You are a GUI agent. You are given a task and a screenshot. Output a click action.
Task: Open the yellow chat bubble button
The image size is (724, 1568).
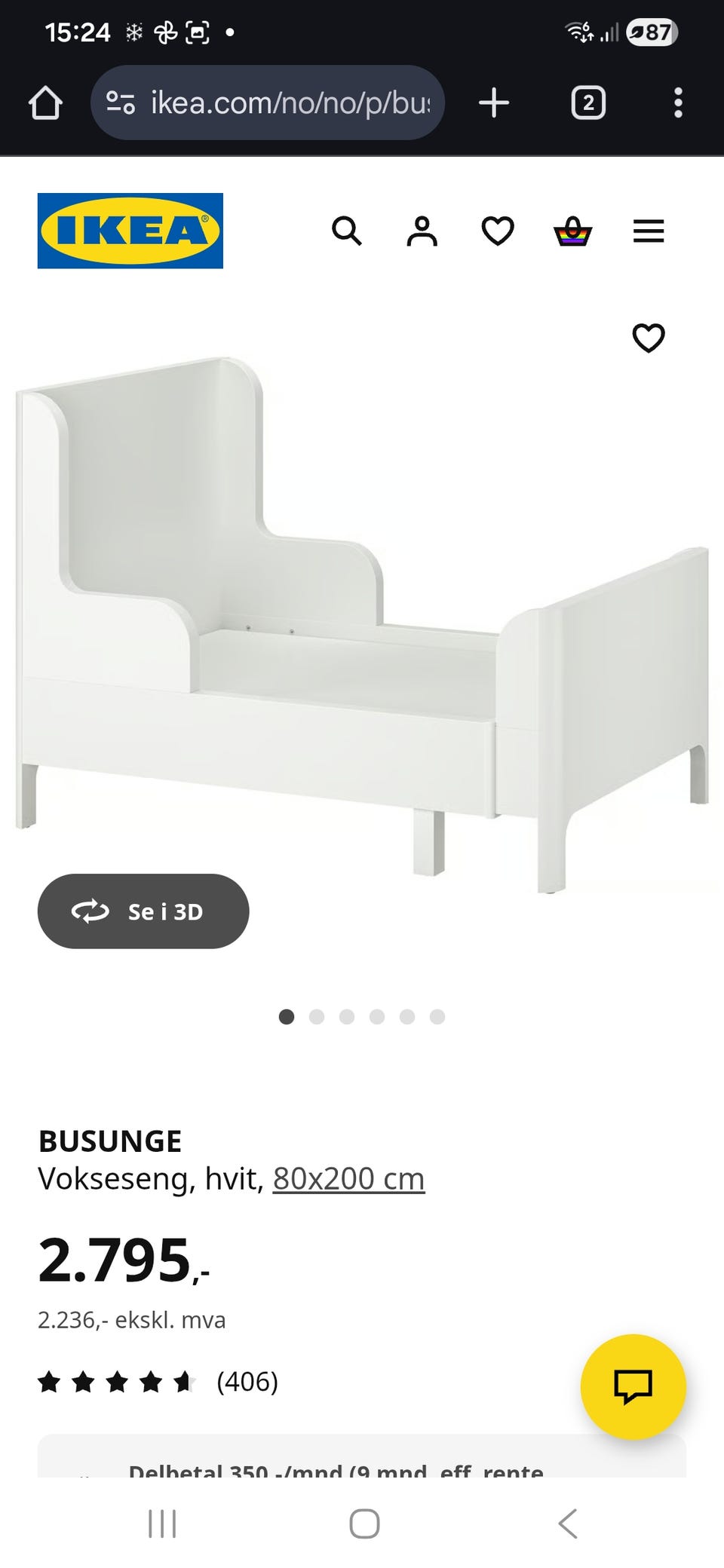pos(633,1387)
